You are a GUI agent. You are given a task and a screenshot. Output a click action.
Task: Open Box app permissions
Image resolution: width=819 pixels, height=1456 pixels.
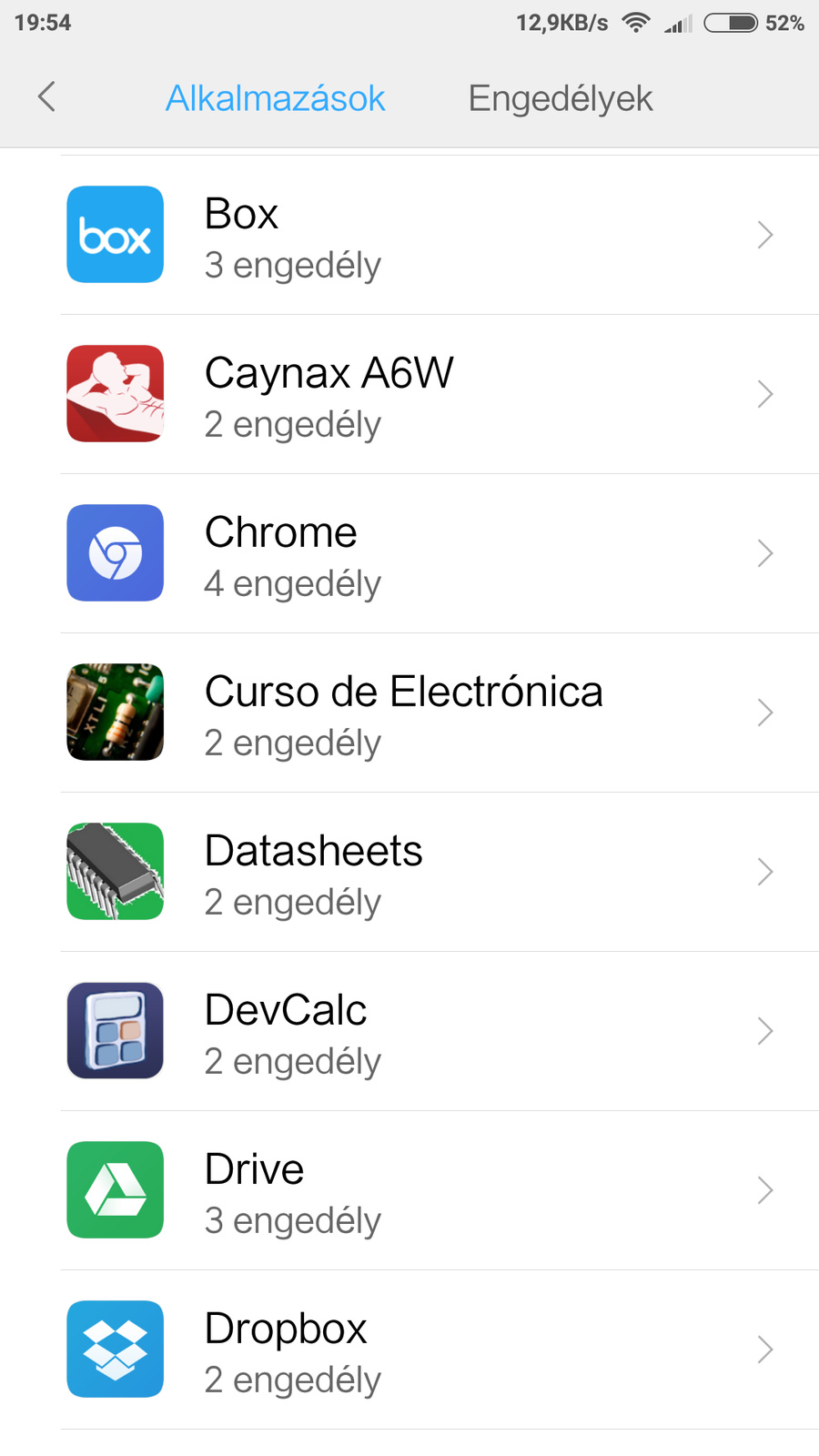(x=409, y=236)
